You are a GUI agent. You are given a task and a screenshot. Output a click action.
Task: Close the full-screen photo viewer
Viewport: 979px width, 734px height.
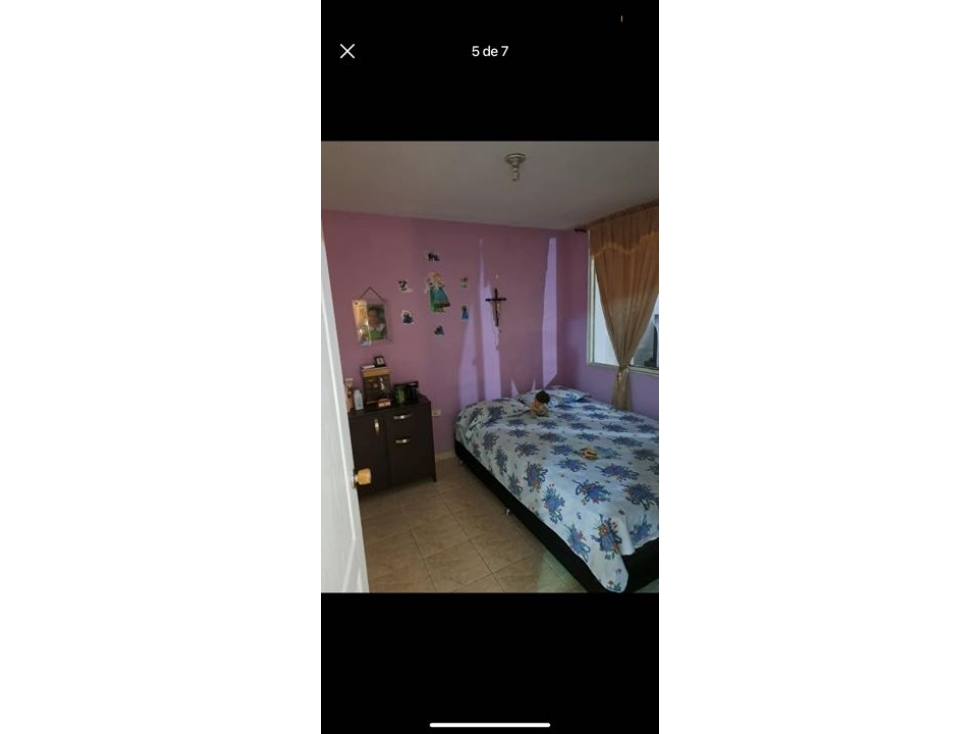[347, 51]
